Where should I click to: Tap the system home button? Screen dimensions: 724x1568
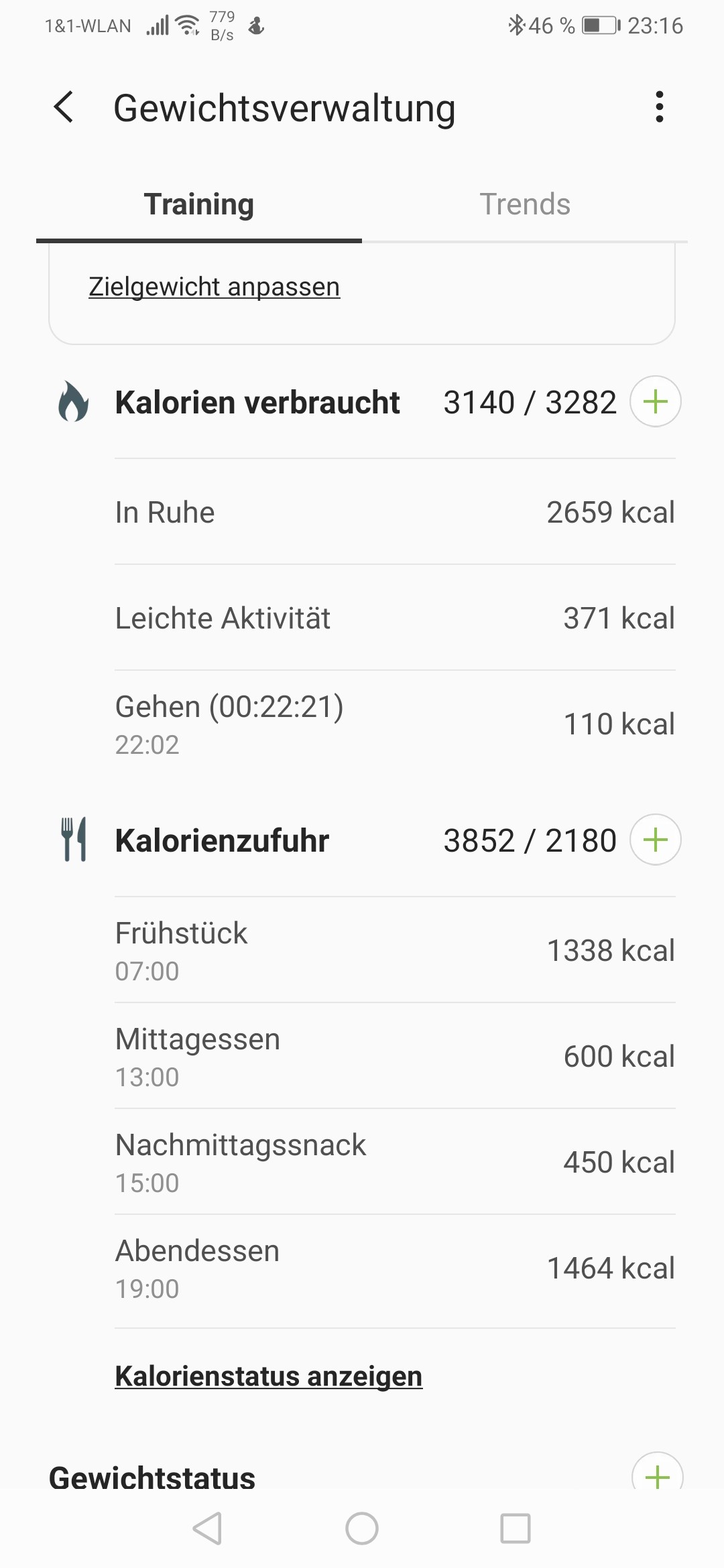coord(362,1528)
